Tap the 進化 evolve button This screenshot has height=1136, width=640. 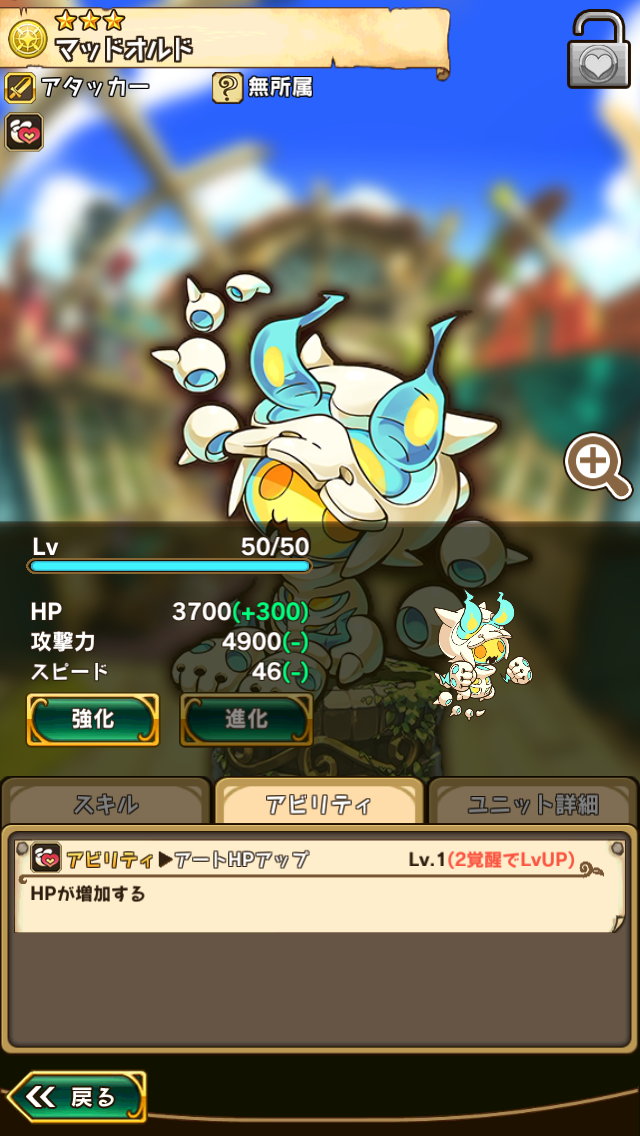click(246, 719)
